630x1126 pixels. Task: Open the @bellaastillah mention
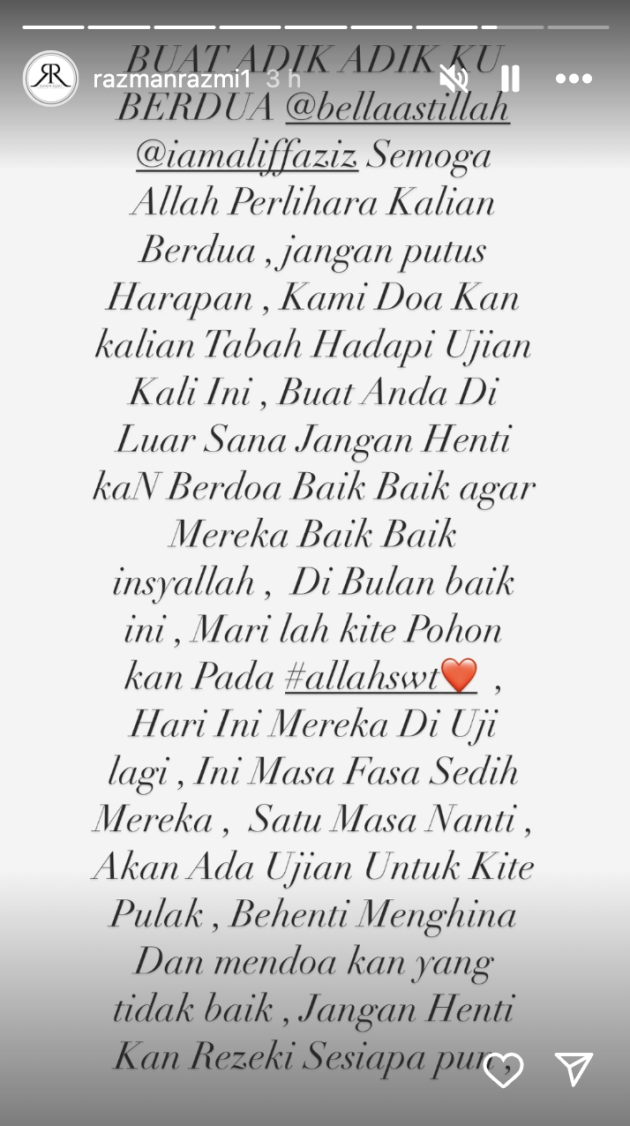(397, 108)
